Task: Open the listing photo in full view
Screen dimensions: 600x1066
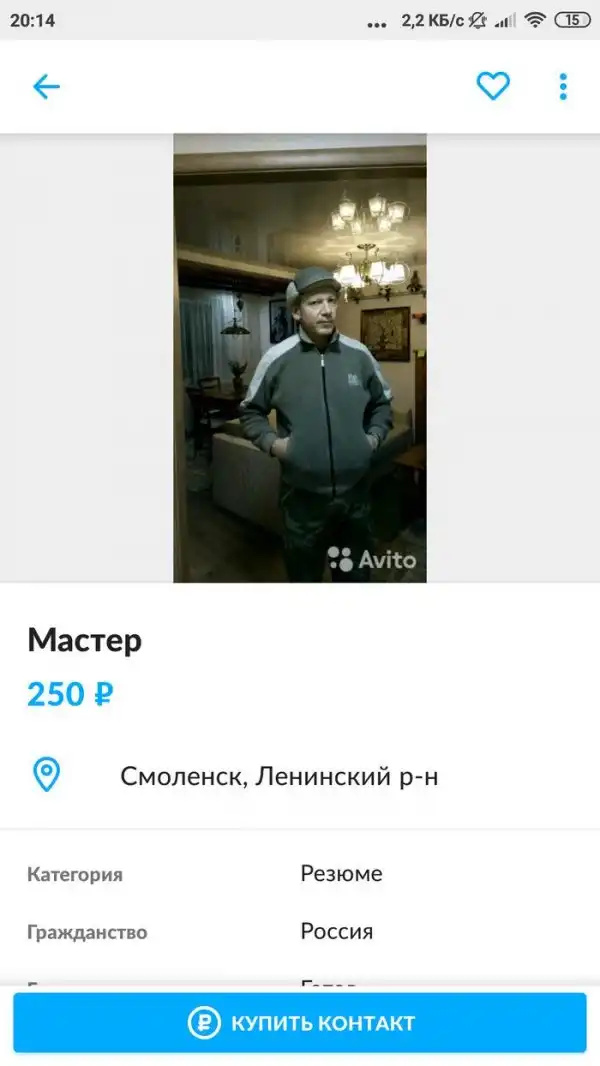Action: coord(300,358)
